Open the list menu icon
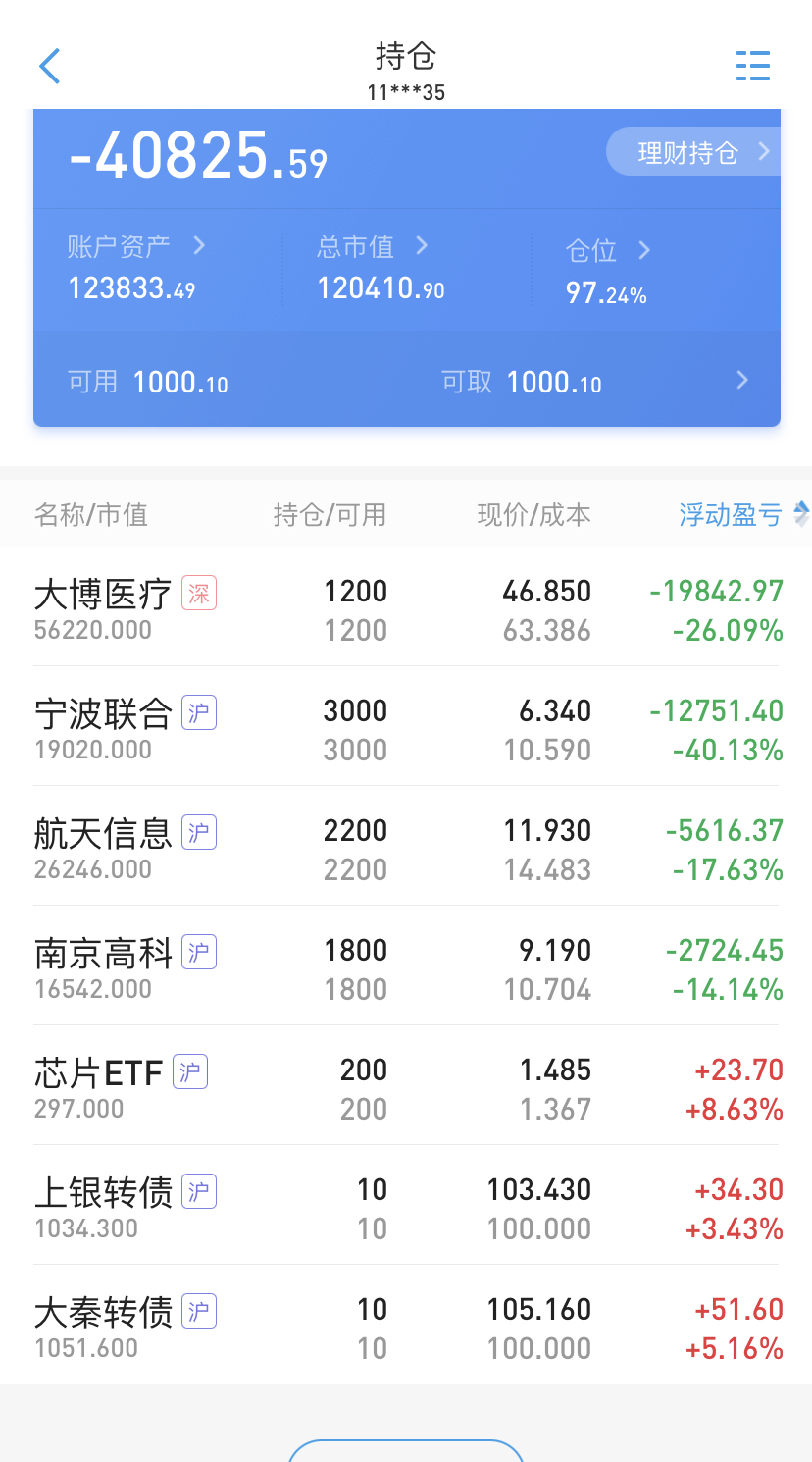 (x=752, y=67)
